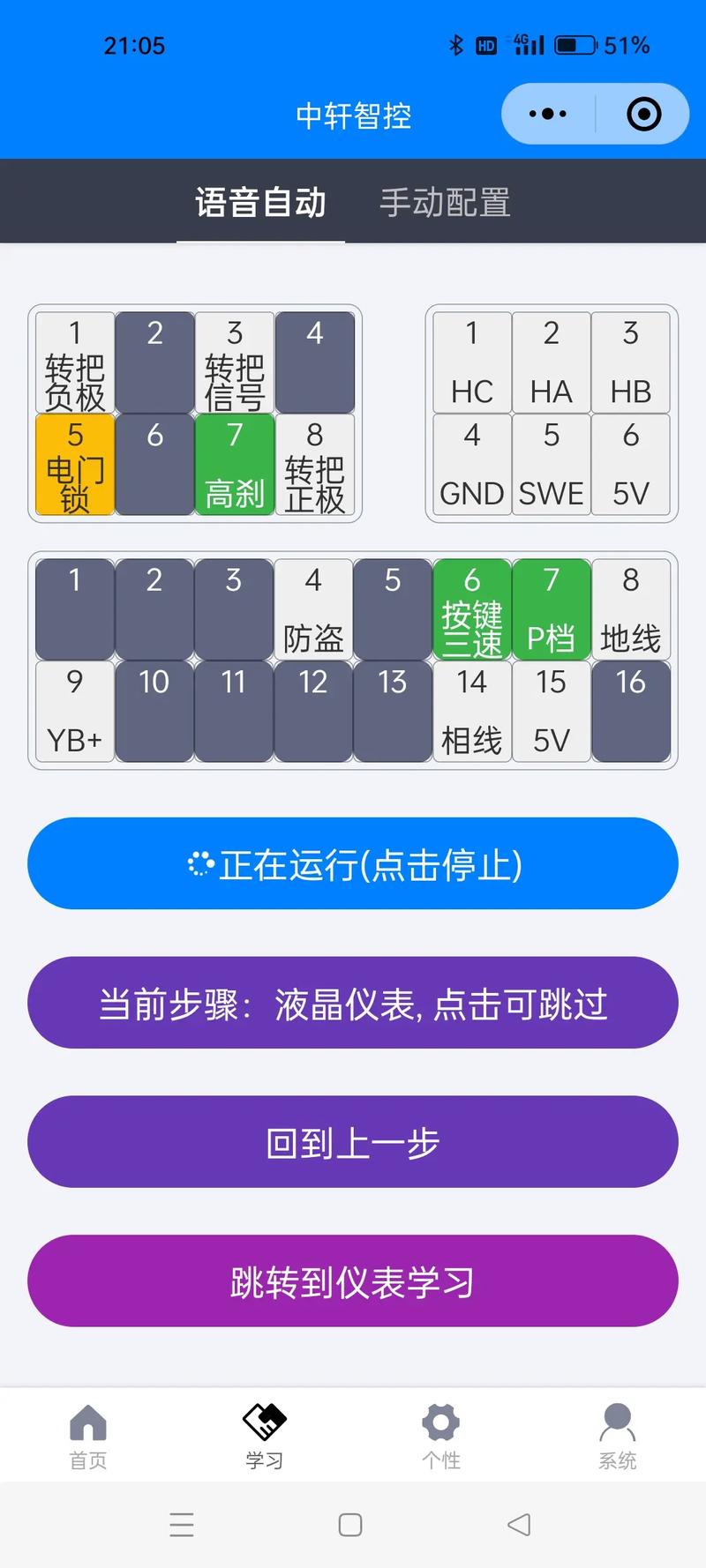Skip the 液晶仪表 step
Viewport: 706px width, 1568px height.
(x=351, y=1003)
